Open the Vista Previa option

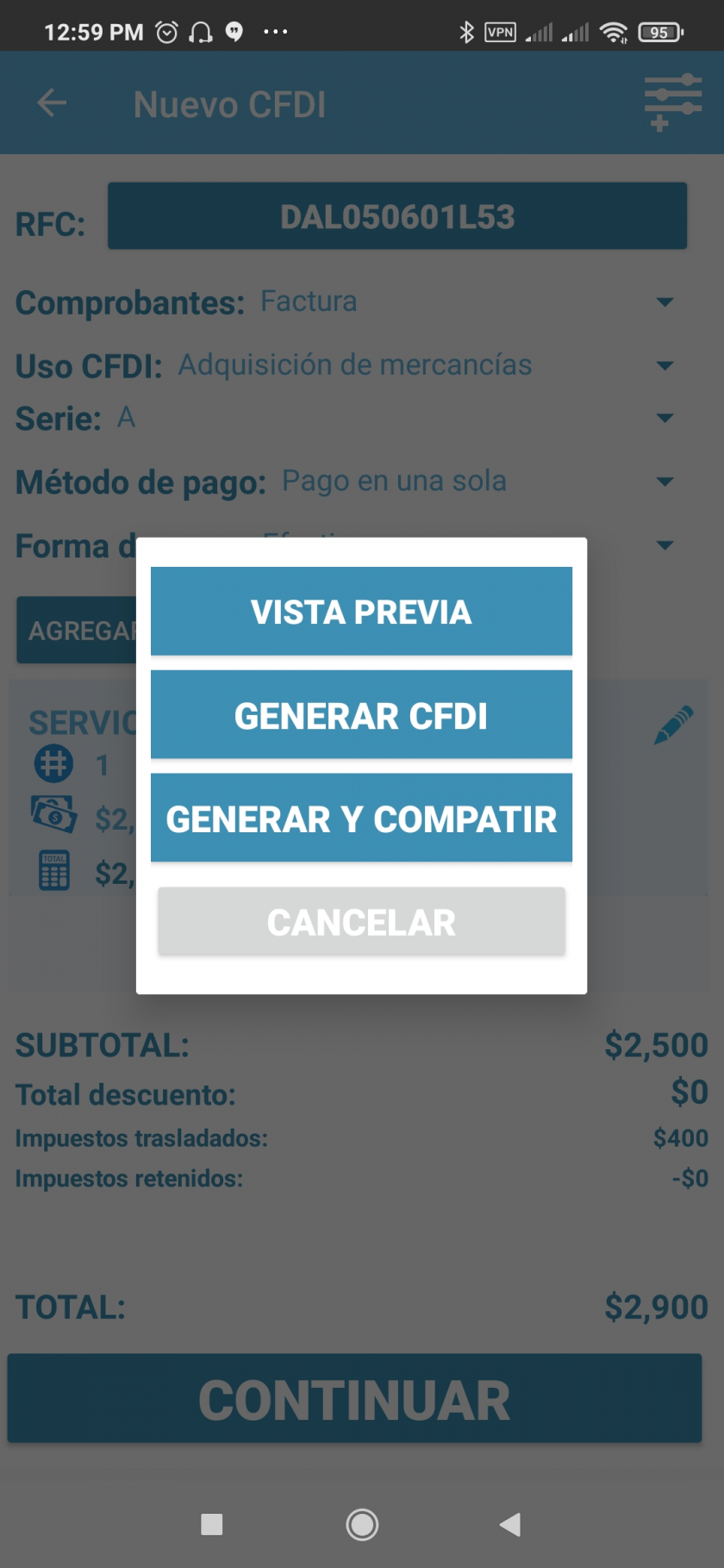(361, 611)
